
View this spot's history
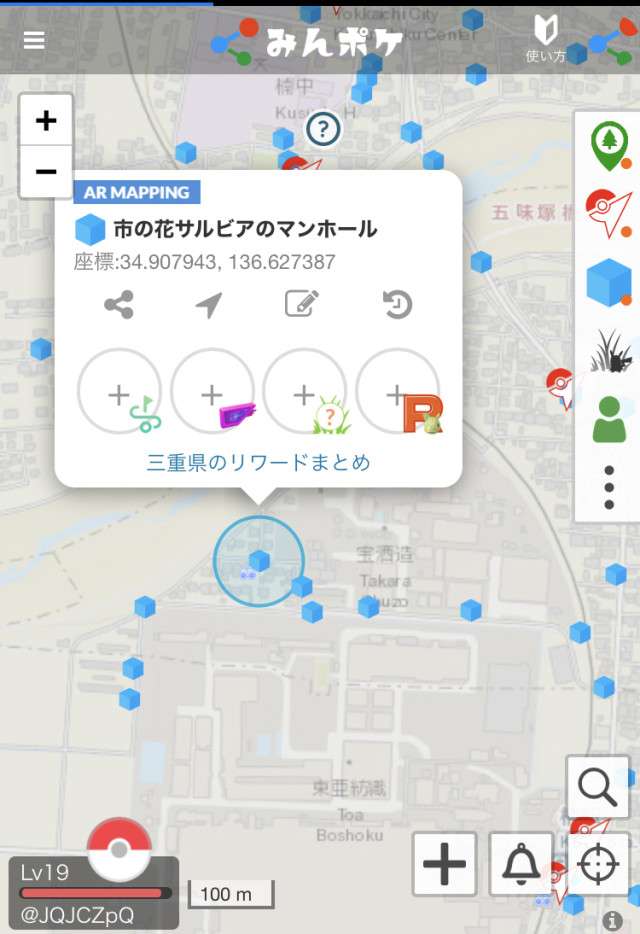397,305
